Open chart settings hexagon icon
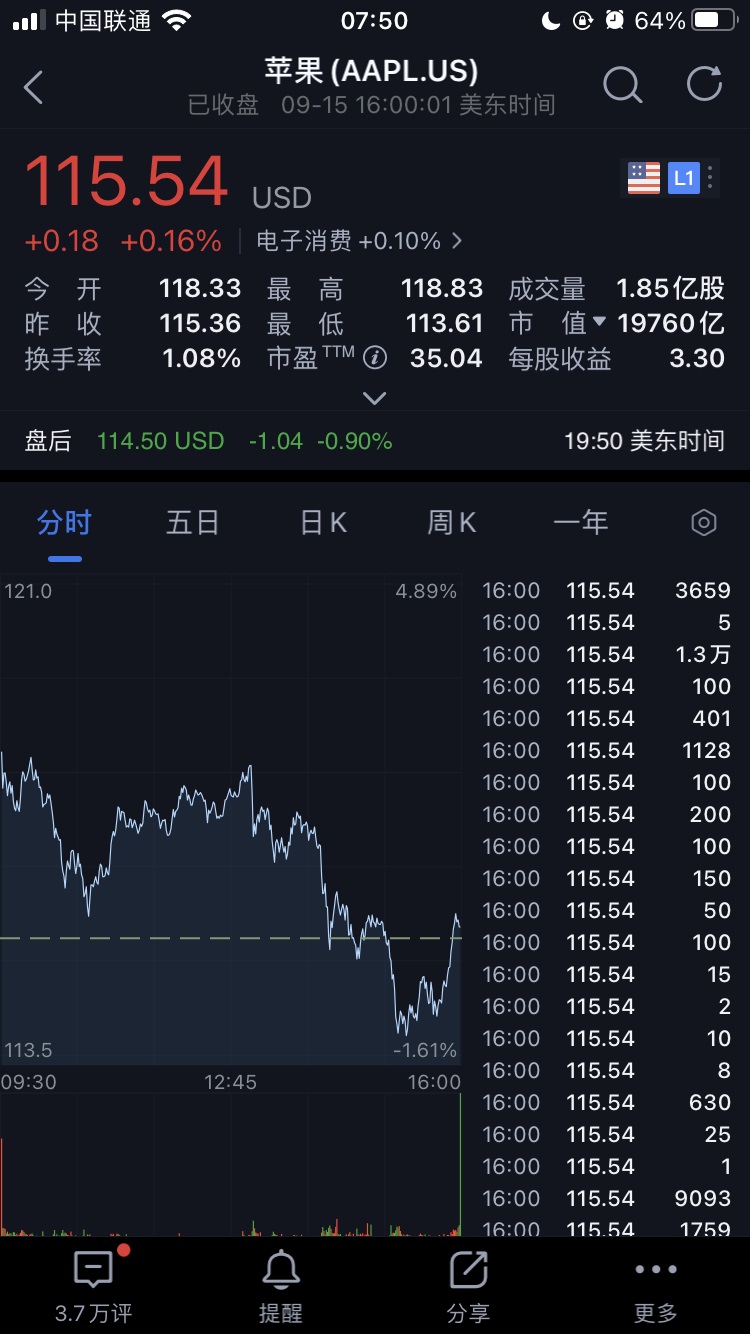Viewport: 750px width, 1334px height. click(x=704, y=522)
